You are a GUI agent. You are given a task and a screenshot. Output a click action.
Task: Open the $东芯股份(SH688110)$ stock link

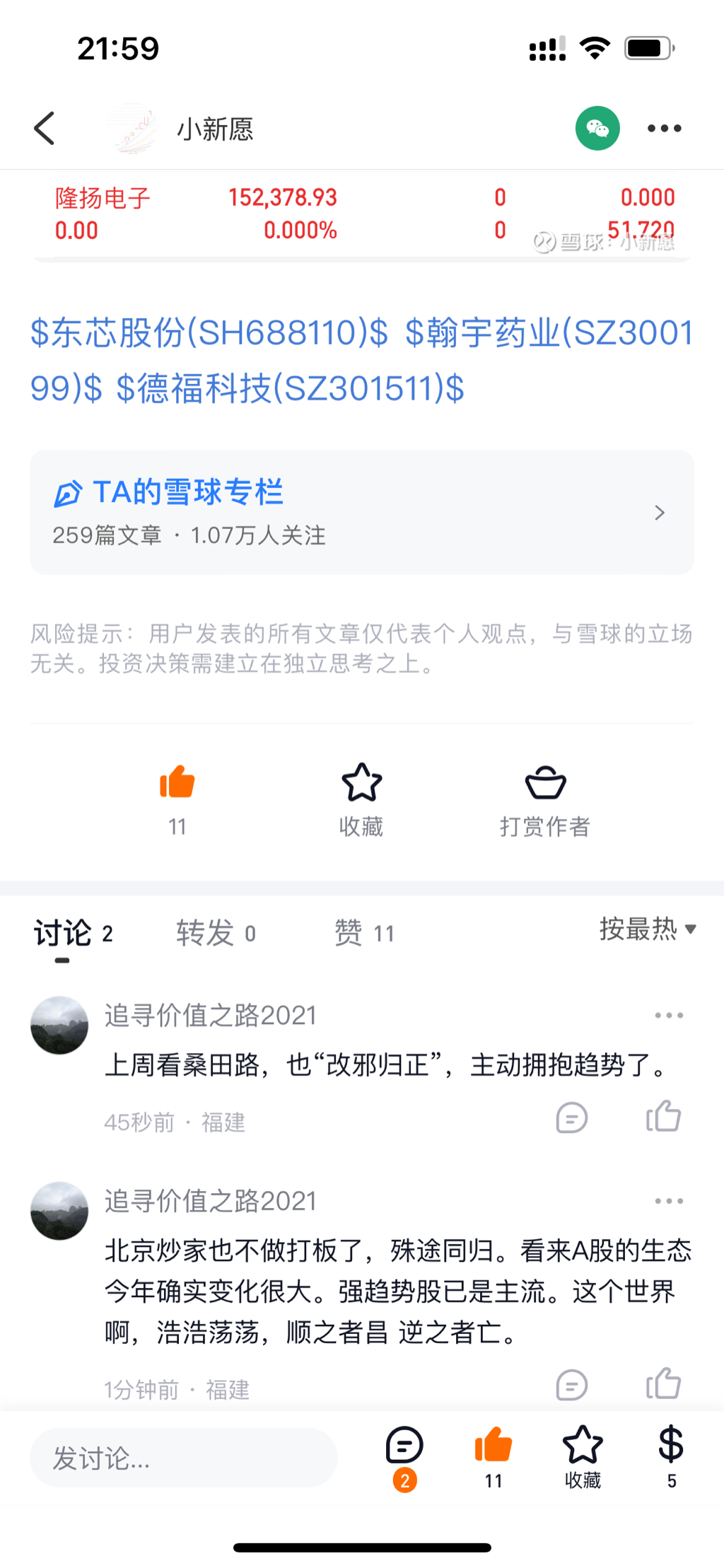click(209, 333)
